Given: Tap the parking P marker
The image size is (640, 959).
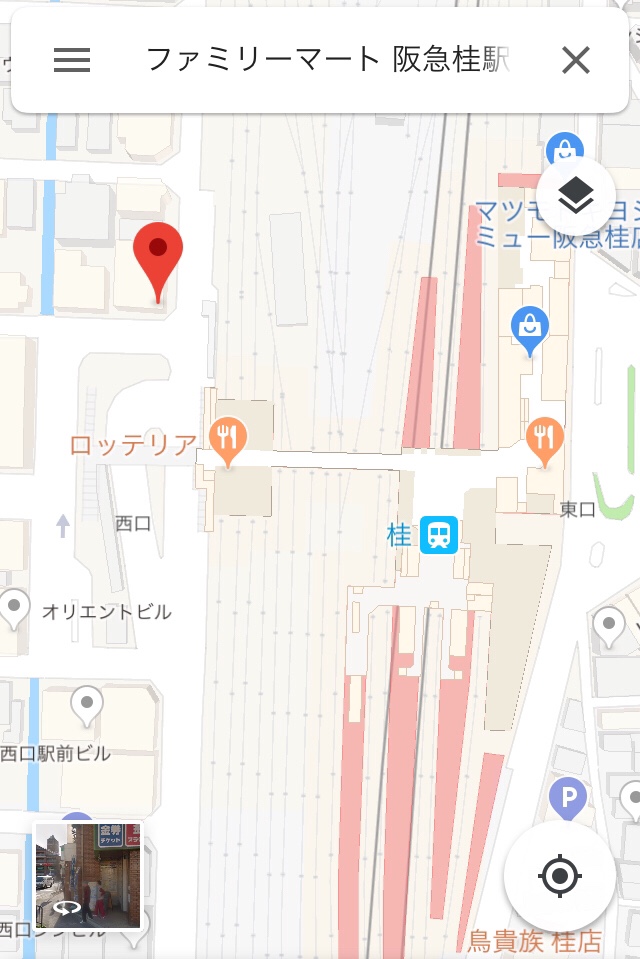Looking at the screenshot, I should pyautogui.click(x=569, y=800).
